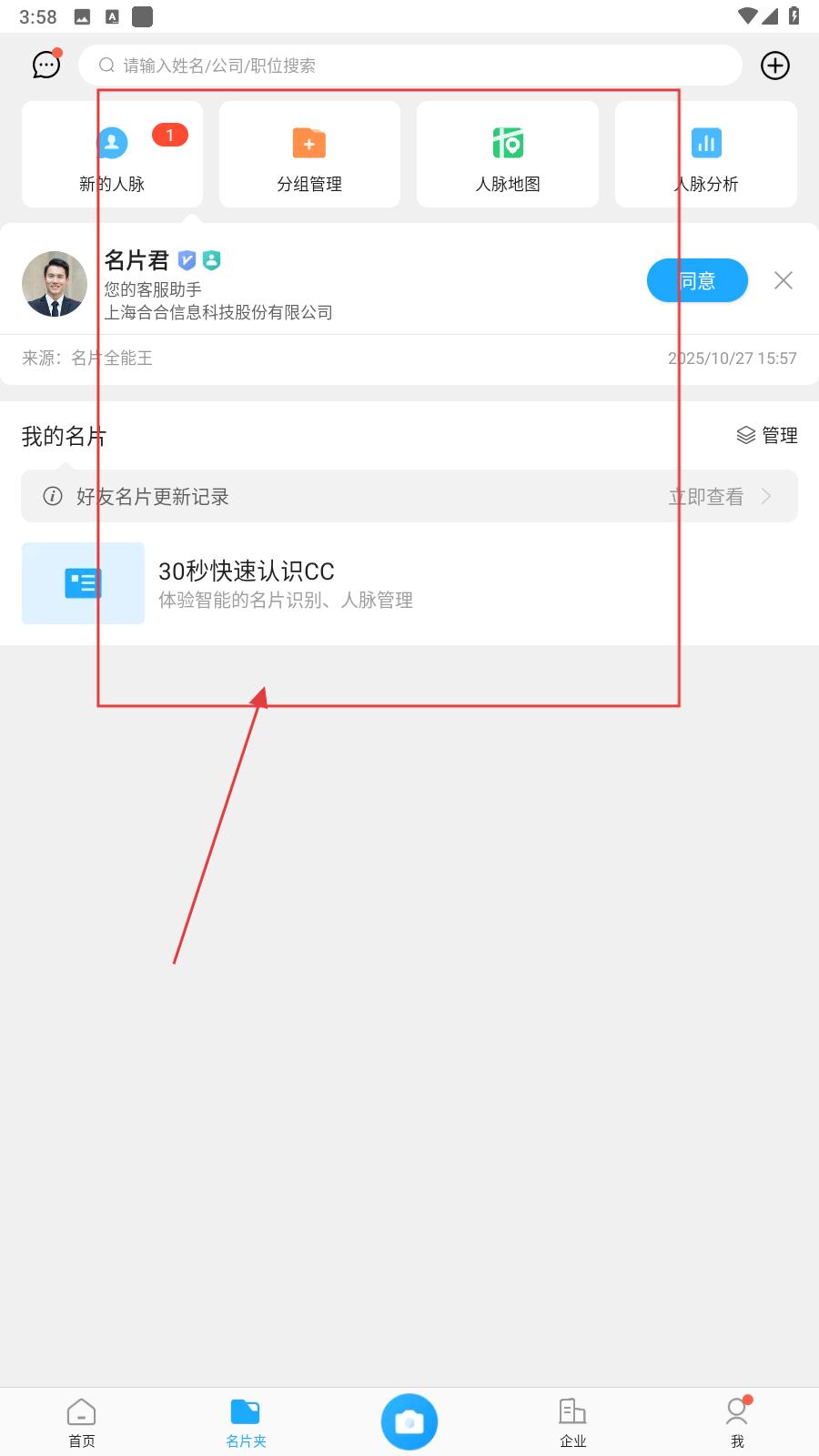Switch to the 名片夹 tab
819x1456 pixels.
(x=246, y=1421)
